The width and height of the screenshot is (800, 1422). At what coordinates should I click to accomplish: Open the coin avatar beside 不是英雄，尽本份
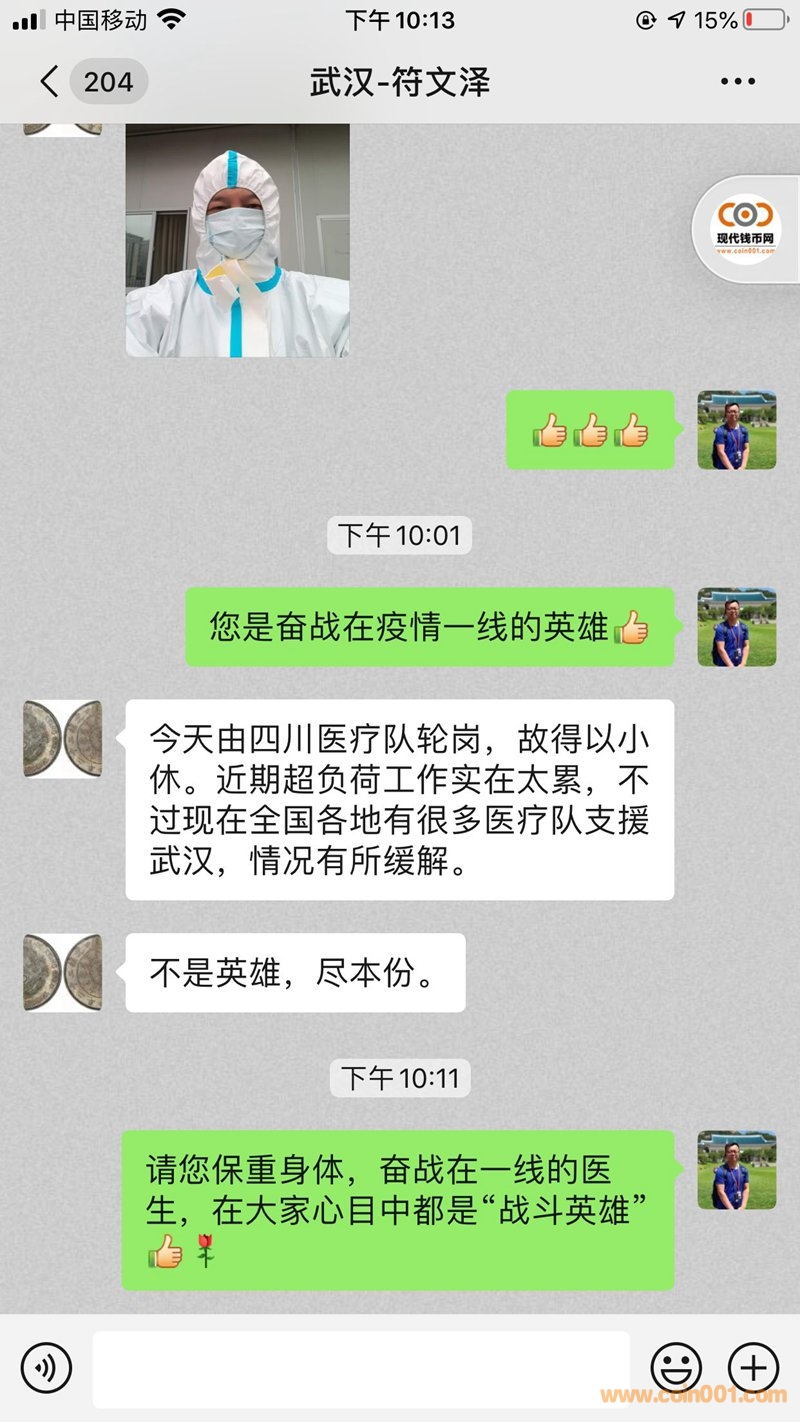click(x=62, y=972)
